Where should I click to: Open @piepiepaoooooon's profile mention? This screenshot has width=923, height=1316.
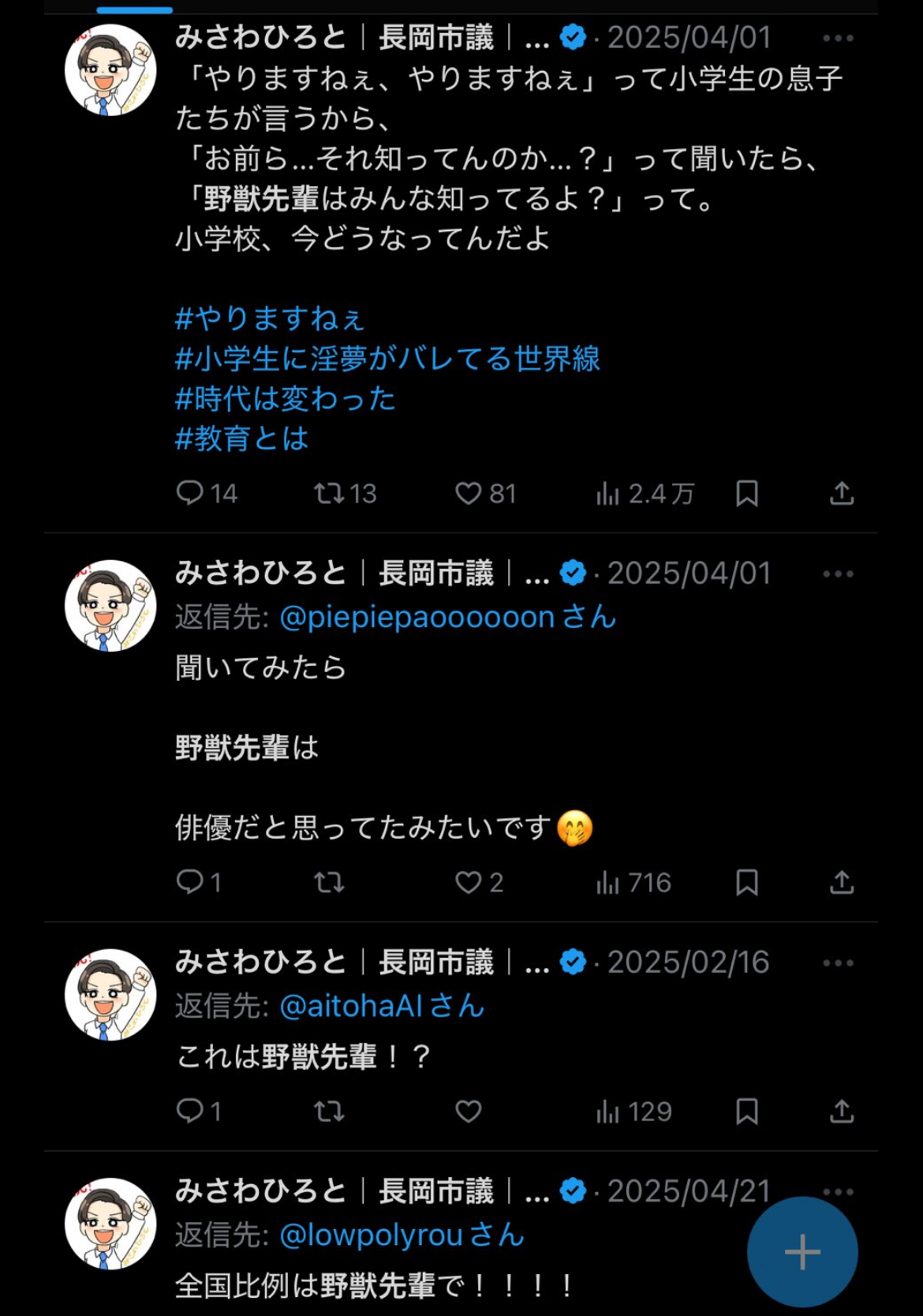point(417,617)
